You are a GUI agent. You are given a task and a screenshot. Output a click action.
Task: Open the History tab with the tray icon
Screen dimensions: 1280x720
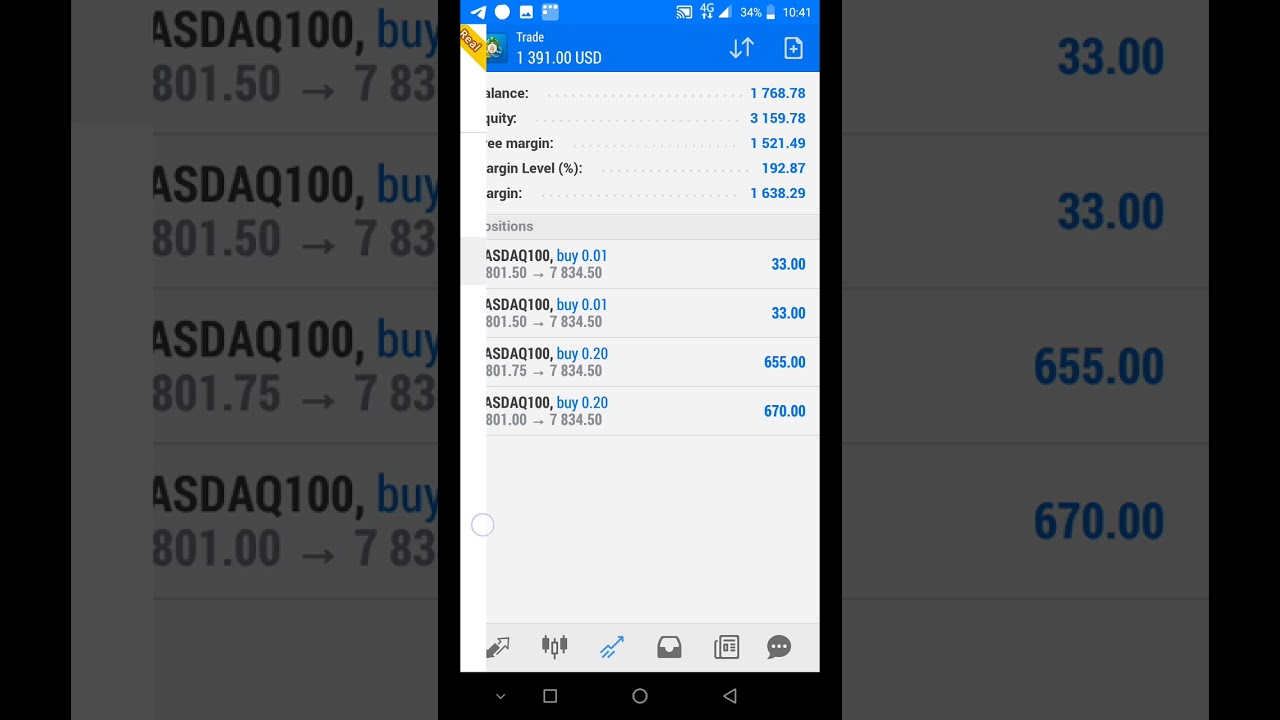(x=669, y=647)
